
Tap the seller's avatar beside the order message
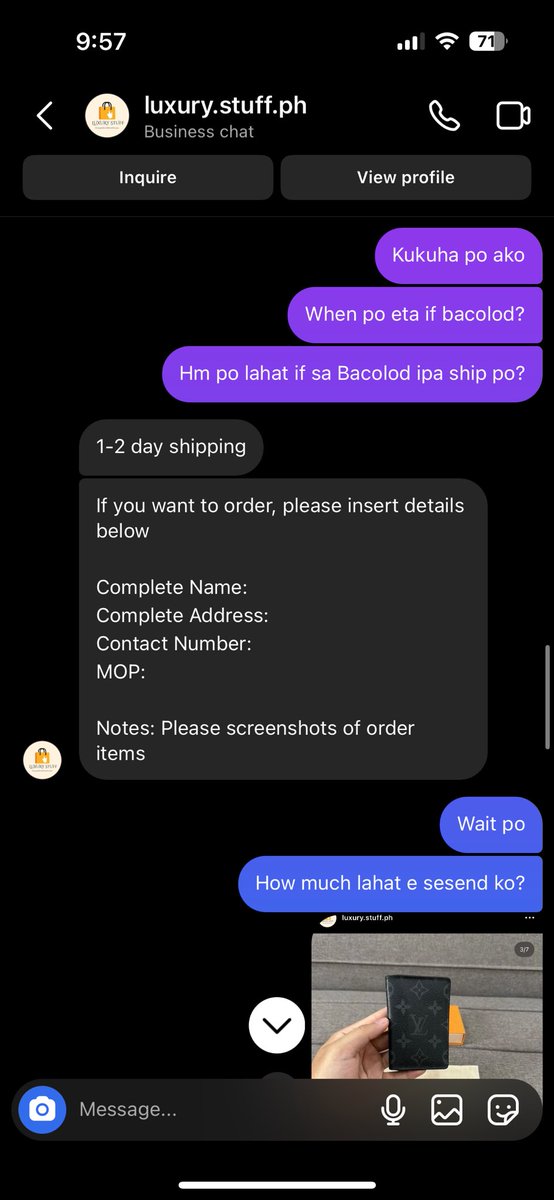tap(42, 760)
